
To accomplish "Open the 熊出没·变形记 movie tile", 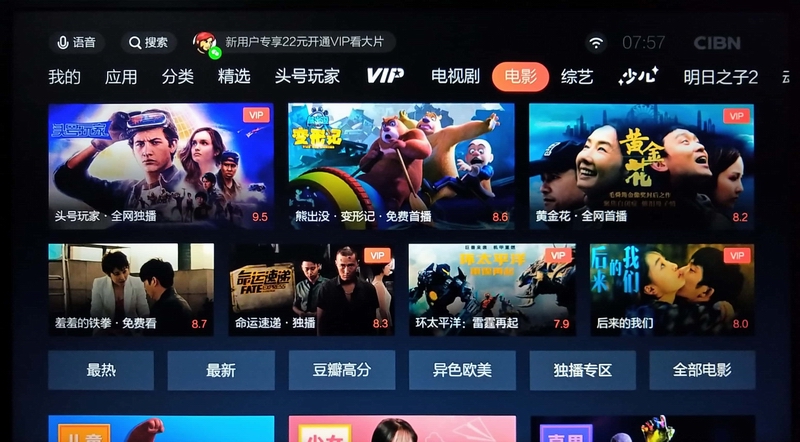I will pos(401,166).
